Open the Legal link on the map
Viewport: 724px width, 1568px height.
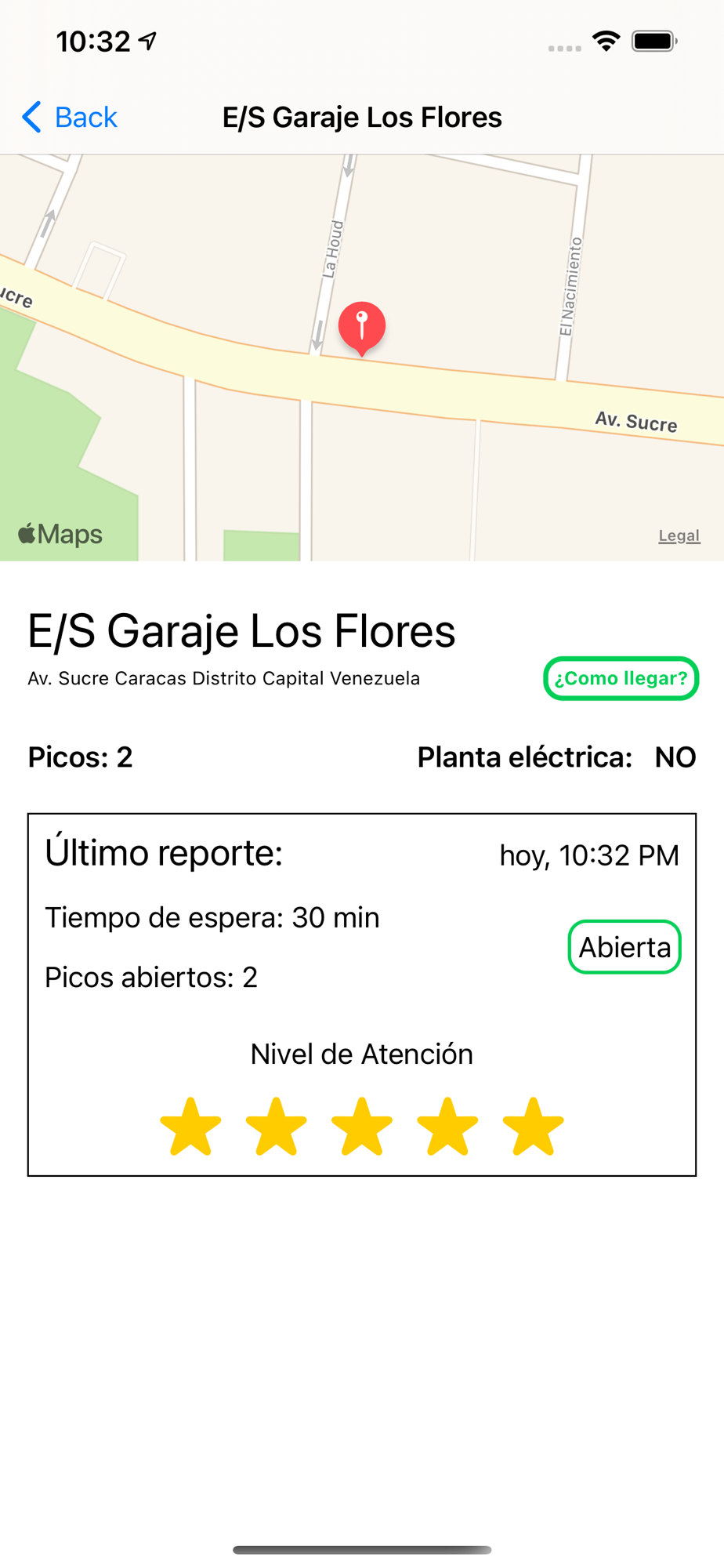(679, 535)
